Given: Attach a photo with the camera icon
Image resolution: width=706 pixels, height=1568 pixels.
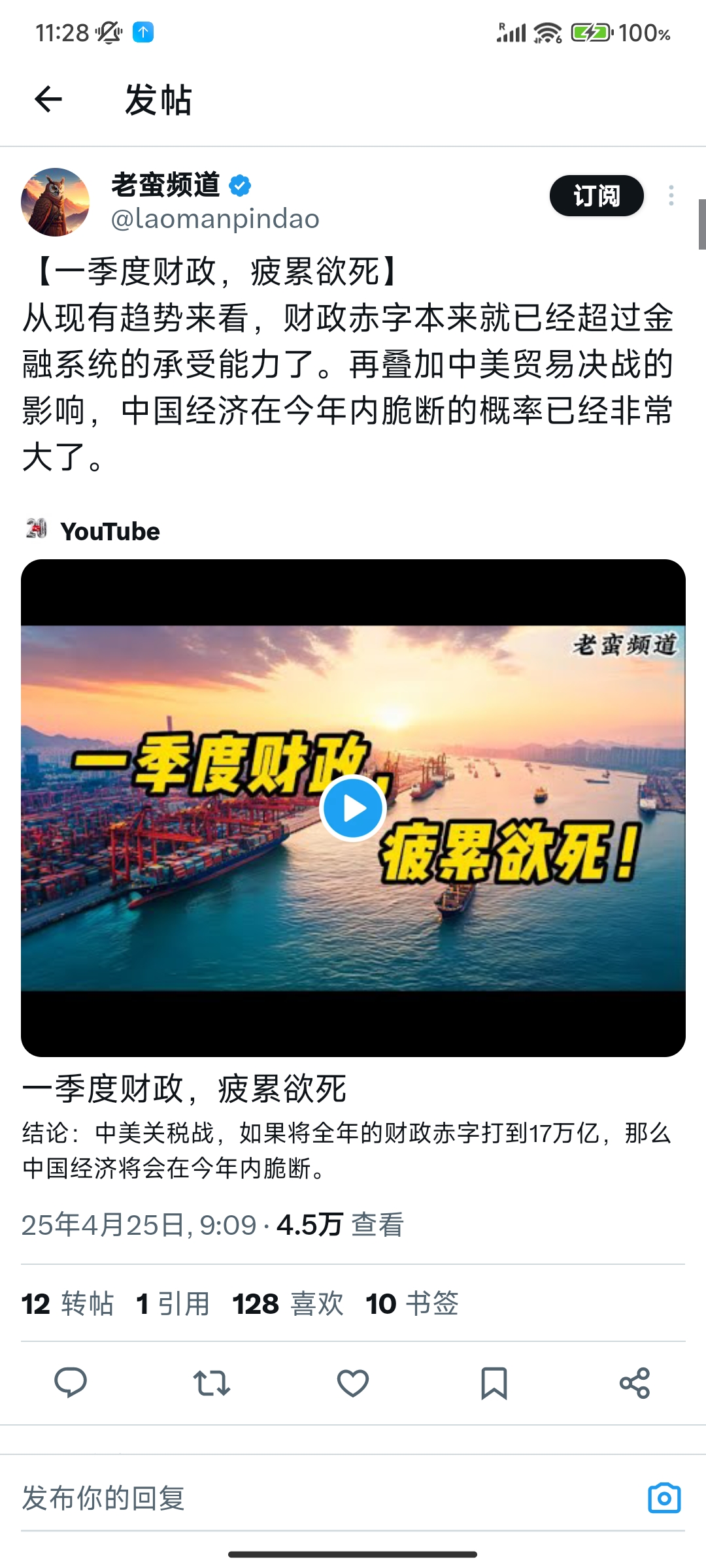Looking at the screenshot, I should click(664, 1497).
